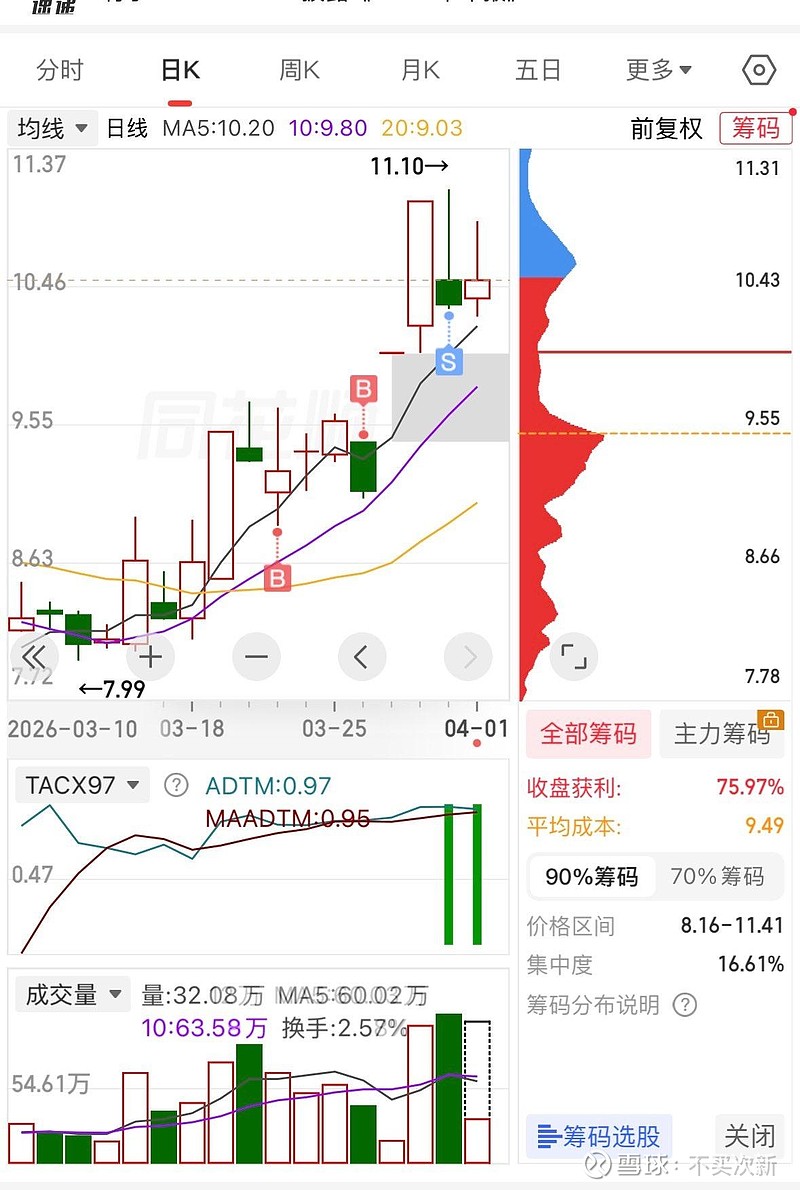Zoom in the K-line chart

[150, 657]
